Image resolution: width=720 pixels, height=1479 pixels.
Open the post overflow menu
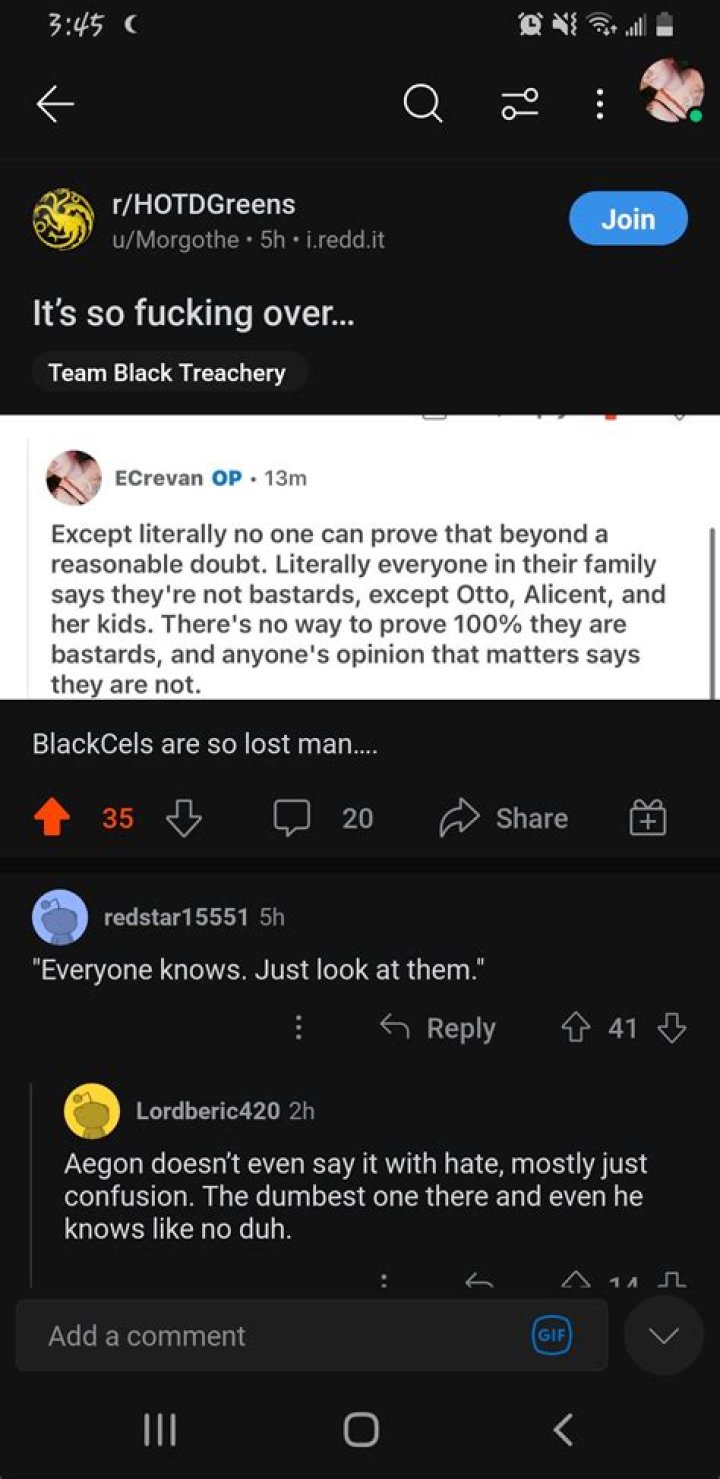[x=599, y=104]
